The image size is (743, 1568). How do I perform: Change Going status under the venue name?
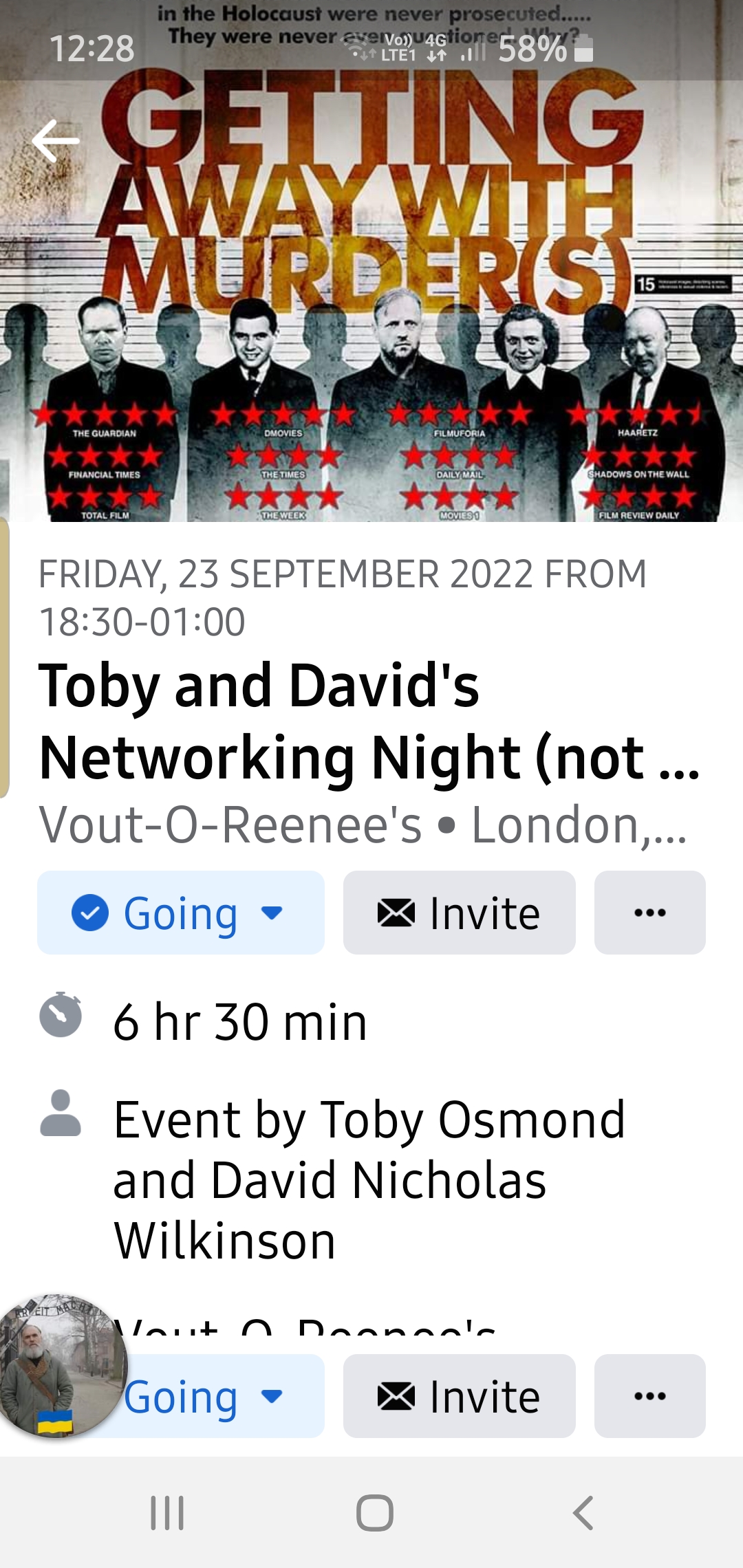click(x=180, y=913)
